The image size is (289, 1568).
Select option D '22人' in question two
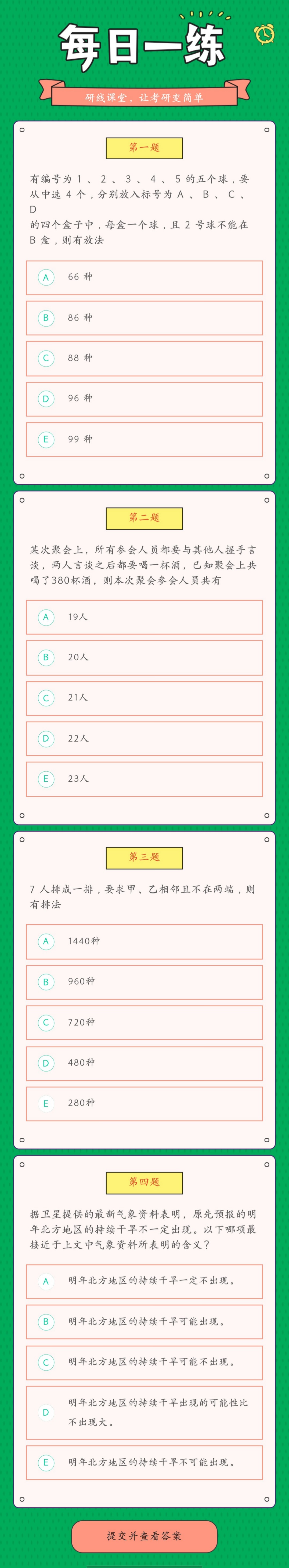(x=144, y=738)
